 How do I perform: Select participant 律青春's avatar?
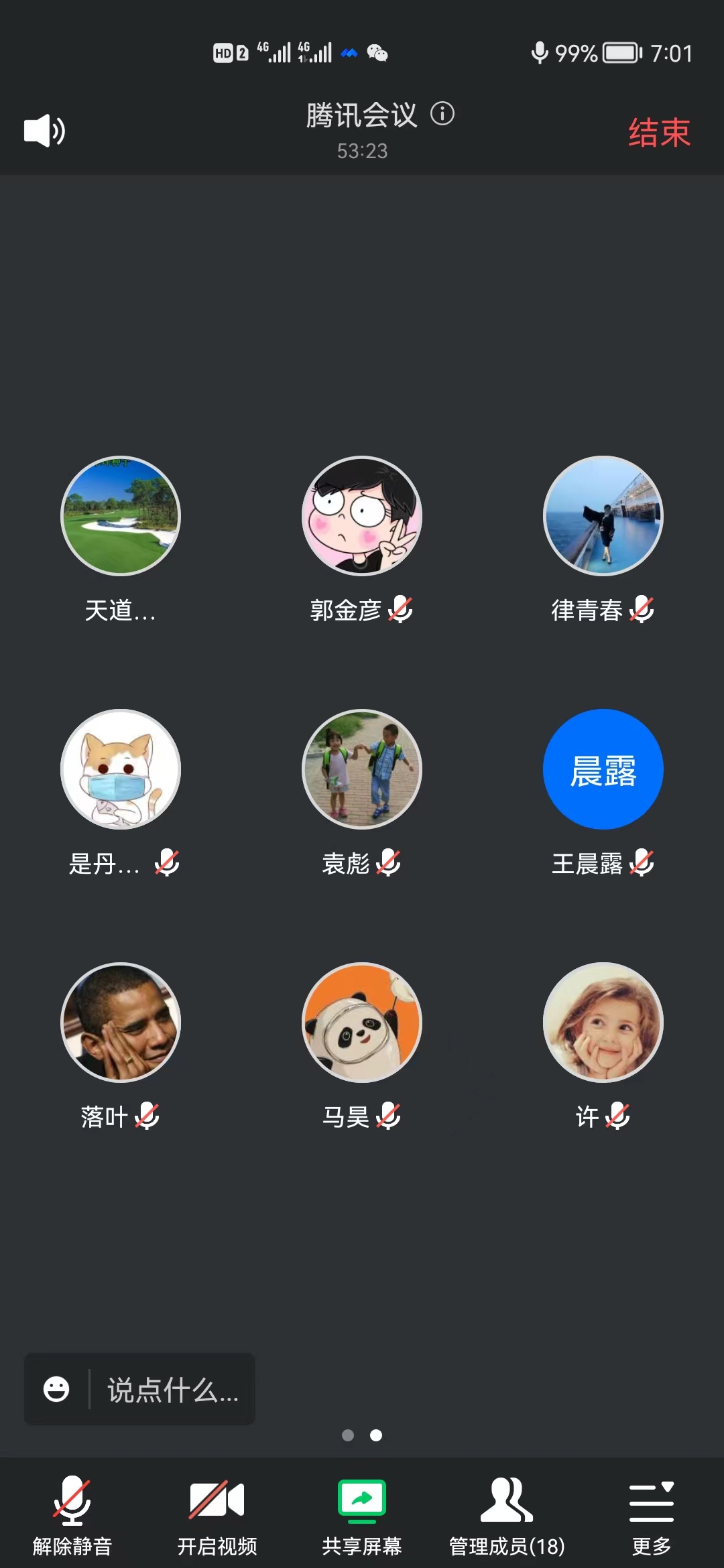tap(603, 516)
